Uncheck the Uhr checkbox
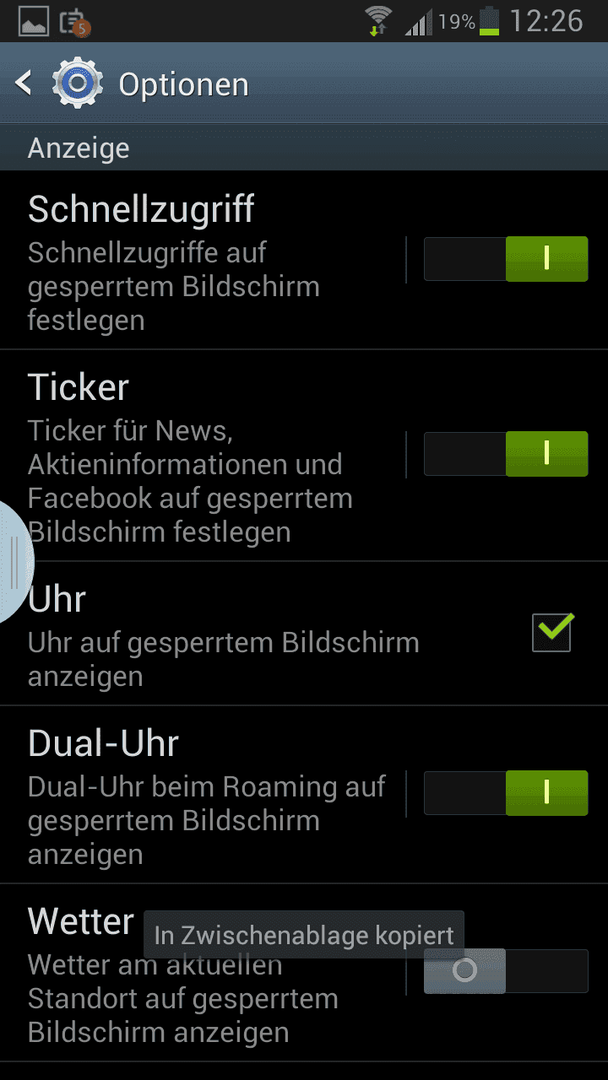The height and width of the screenshot is (1080, 608). pyautogui.click(x=552, y=632)
